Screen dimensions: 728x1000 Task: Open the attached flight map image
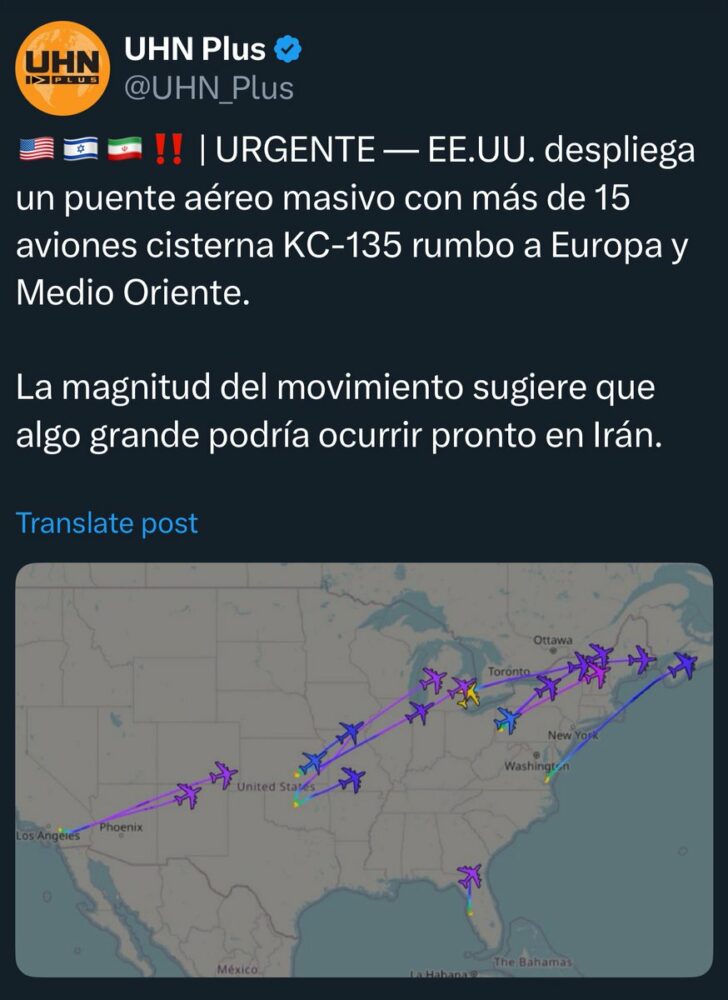[x=364, y=770]
